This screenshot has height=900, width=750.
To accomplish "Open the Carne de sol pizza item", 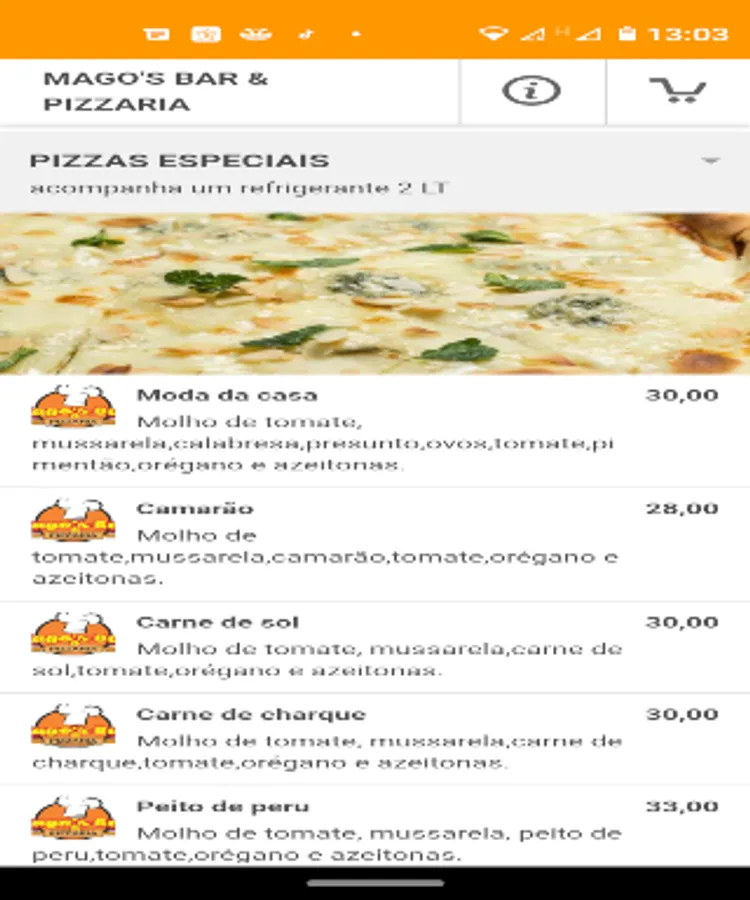I will click(x=375, y=646).
